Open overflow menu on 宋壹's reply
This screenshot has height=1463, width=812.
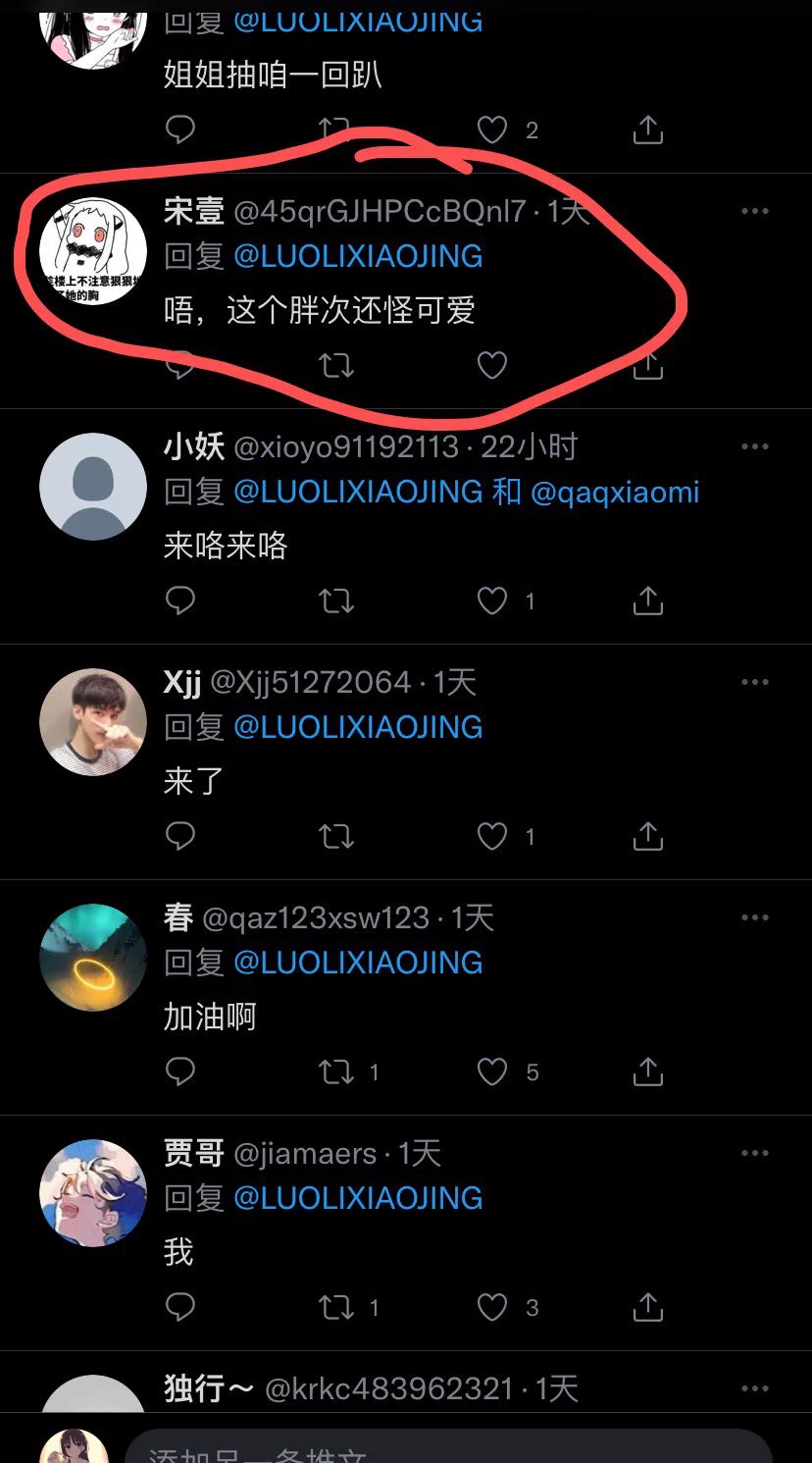coord(754,212)
